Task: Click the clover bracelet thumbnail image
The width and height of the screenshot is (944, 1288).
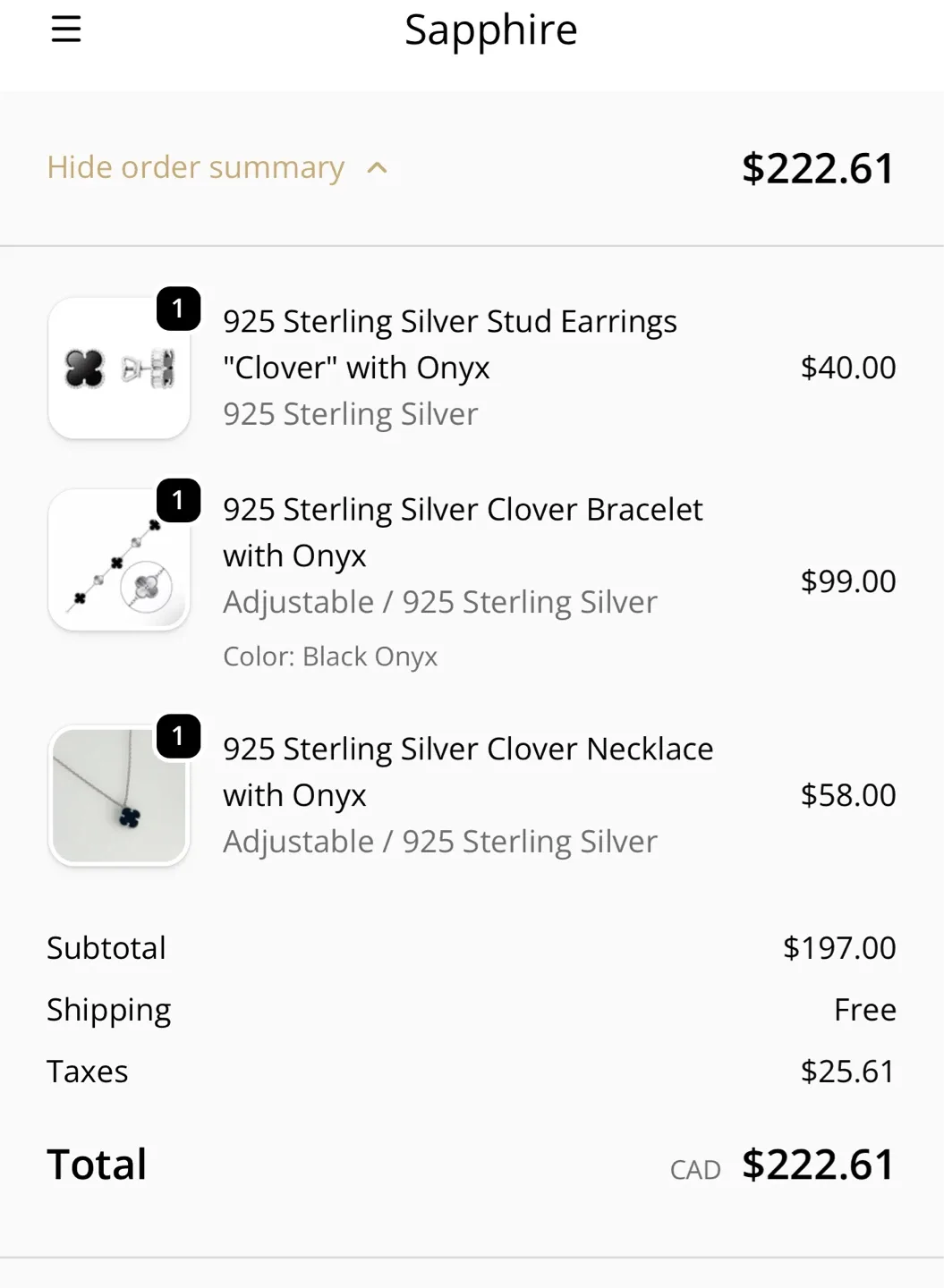Action: 118,559
